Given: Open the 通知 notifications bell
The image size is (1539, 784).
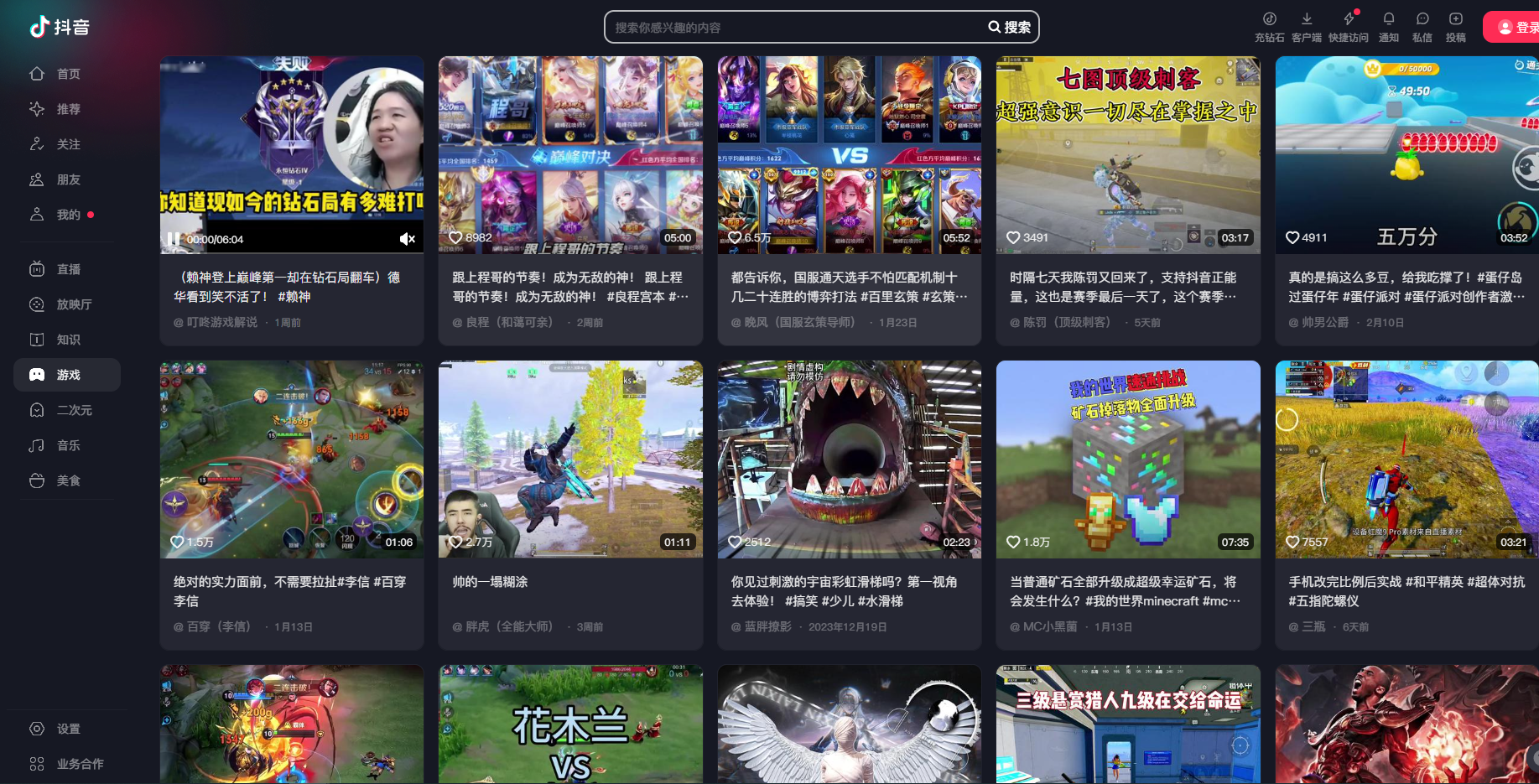Looking at the screenshot, I should click(1389, 27).
